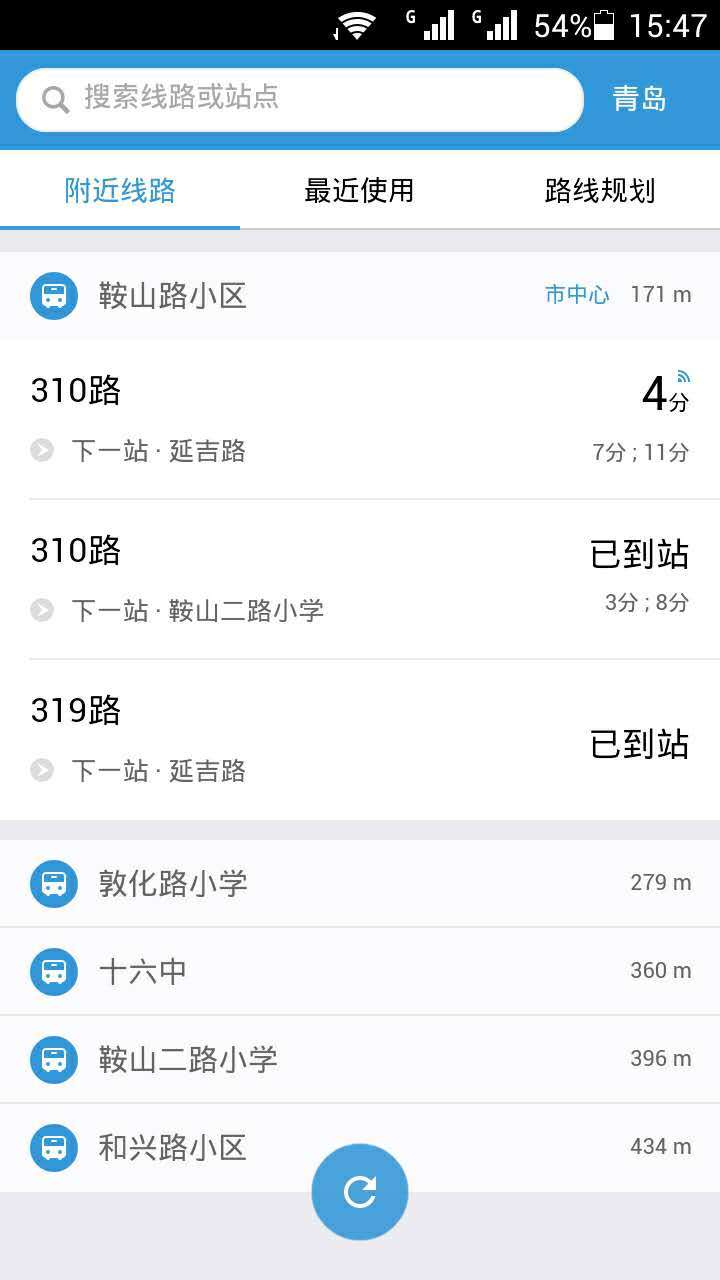Expand the 十六中 station
Viewport: 720px width, 1280px height.
click(360, 971)
